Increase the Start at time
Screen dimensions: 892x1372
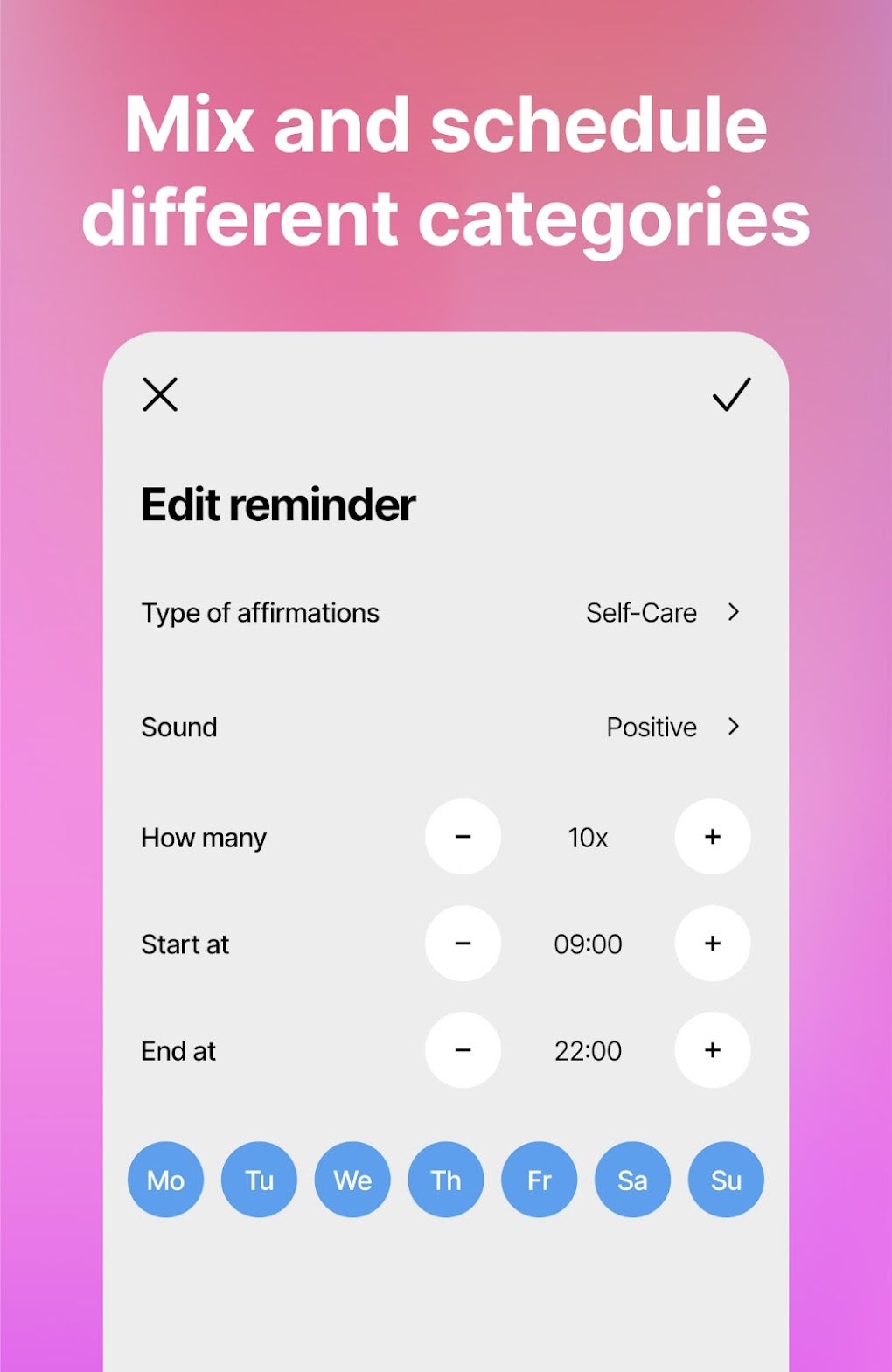pyautogui.click(x=712, y=944)
